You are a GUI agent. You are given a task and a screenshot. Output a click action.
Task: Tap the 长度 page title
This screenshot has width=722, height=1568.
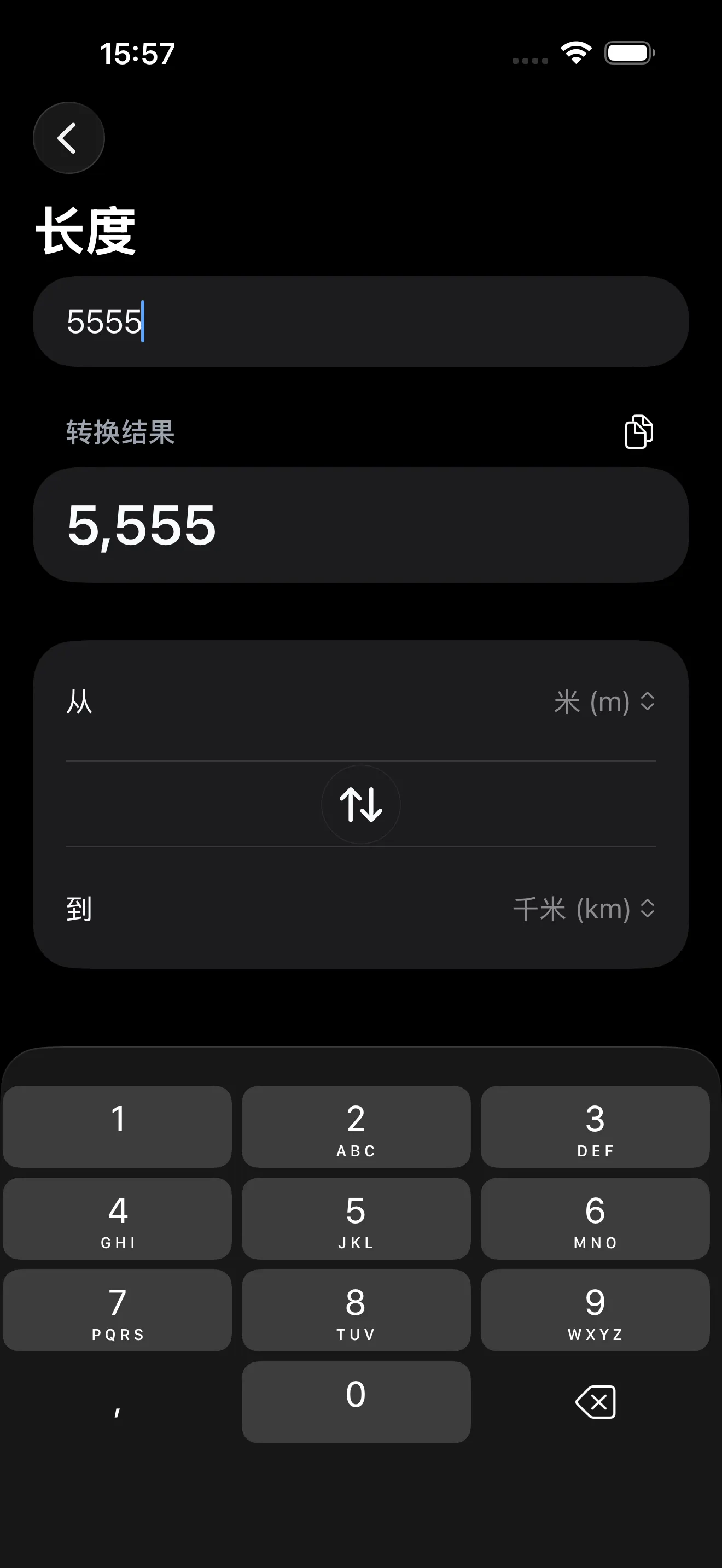click(x=85, y=230)
